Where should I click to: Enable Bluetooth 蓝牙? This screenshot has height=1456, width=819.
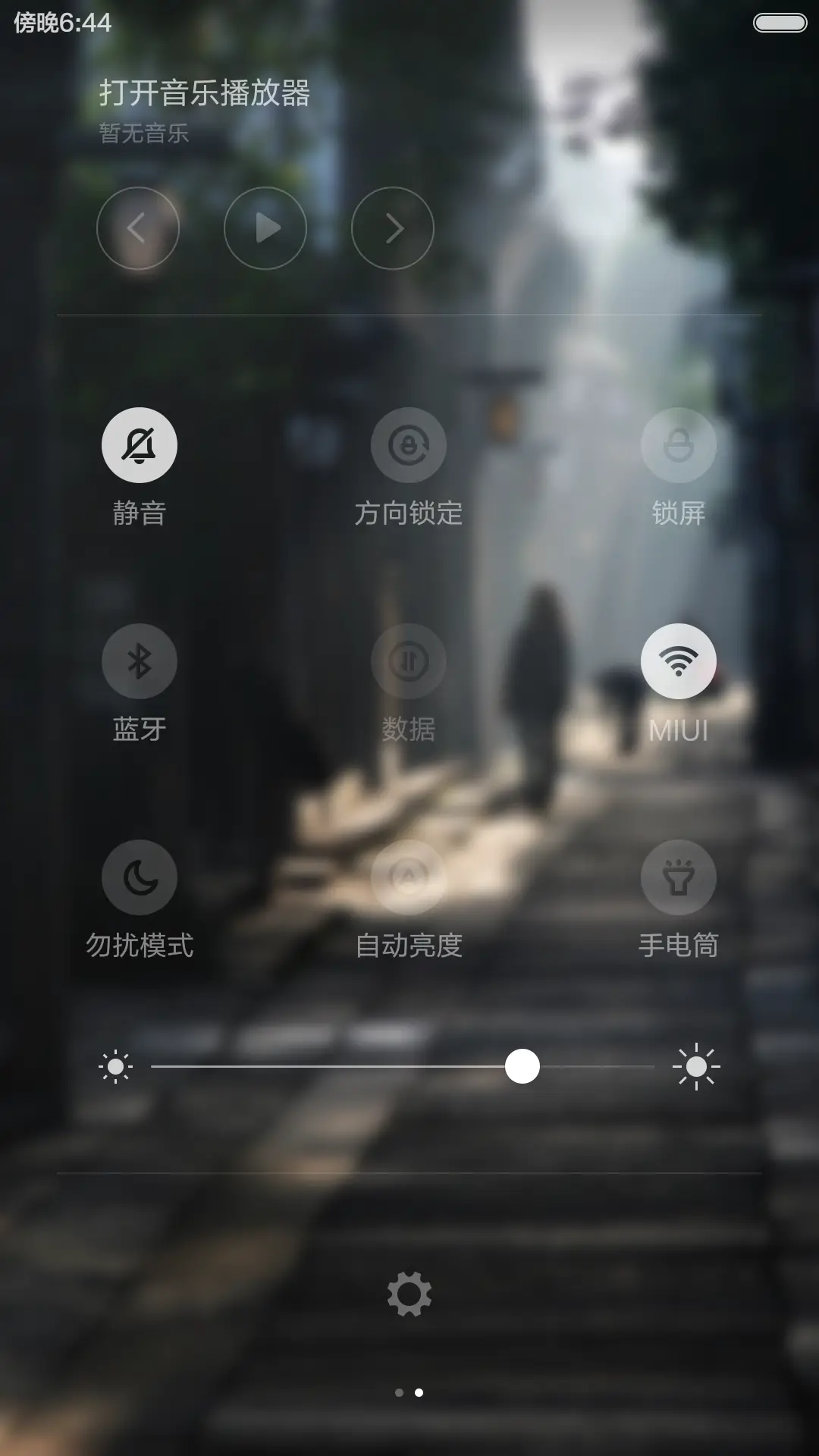139,661
